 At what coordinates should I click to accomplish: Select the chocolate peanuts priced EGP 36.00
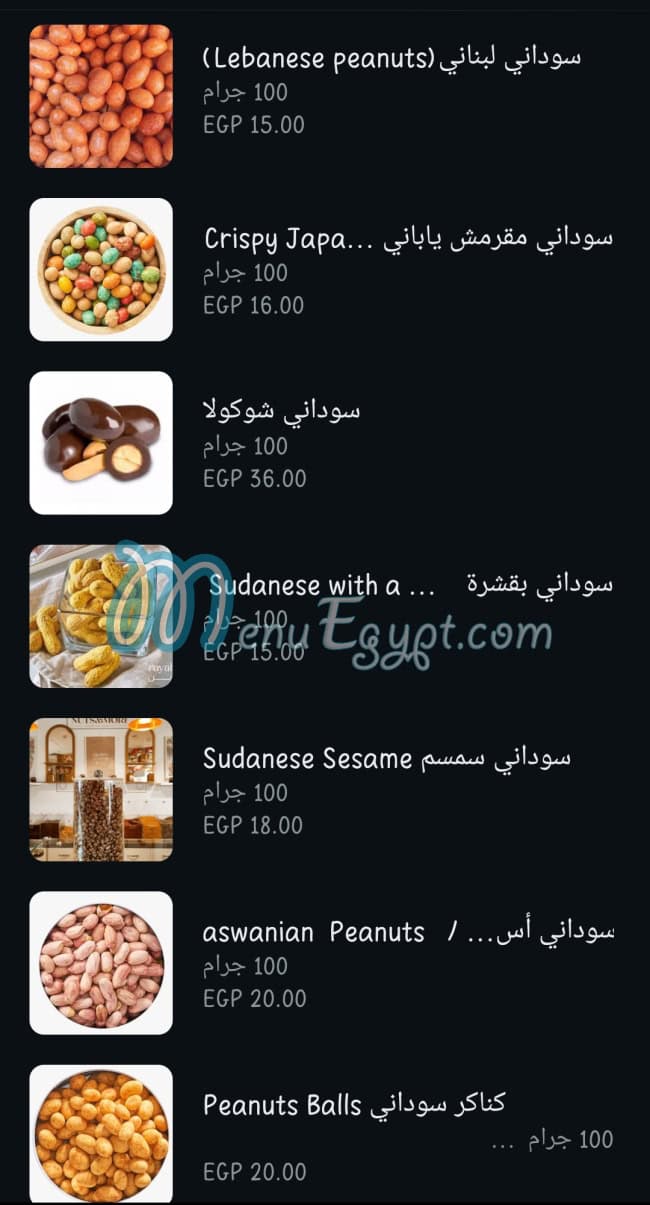pos(281,411)
